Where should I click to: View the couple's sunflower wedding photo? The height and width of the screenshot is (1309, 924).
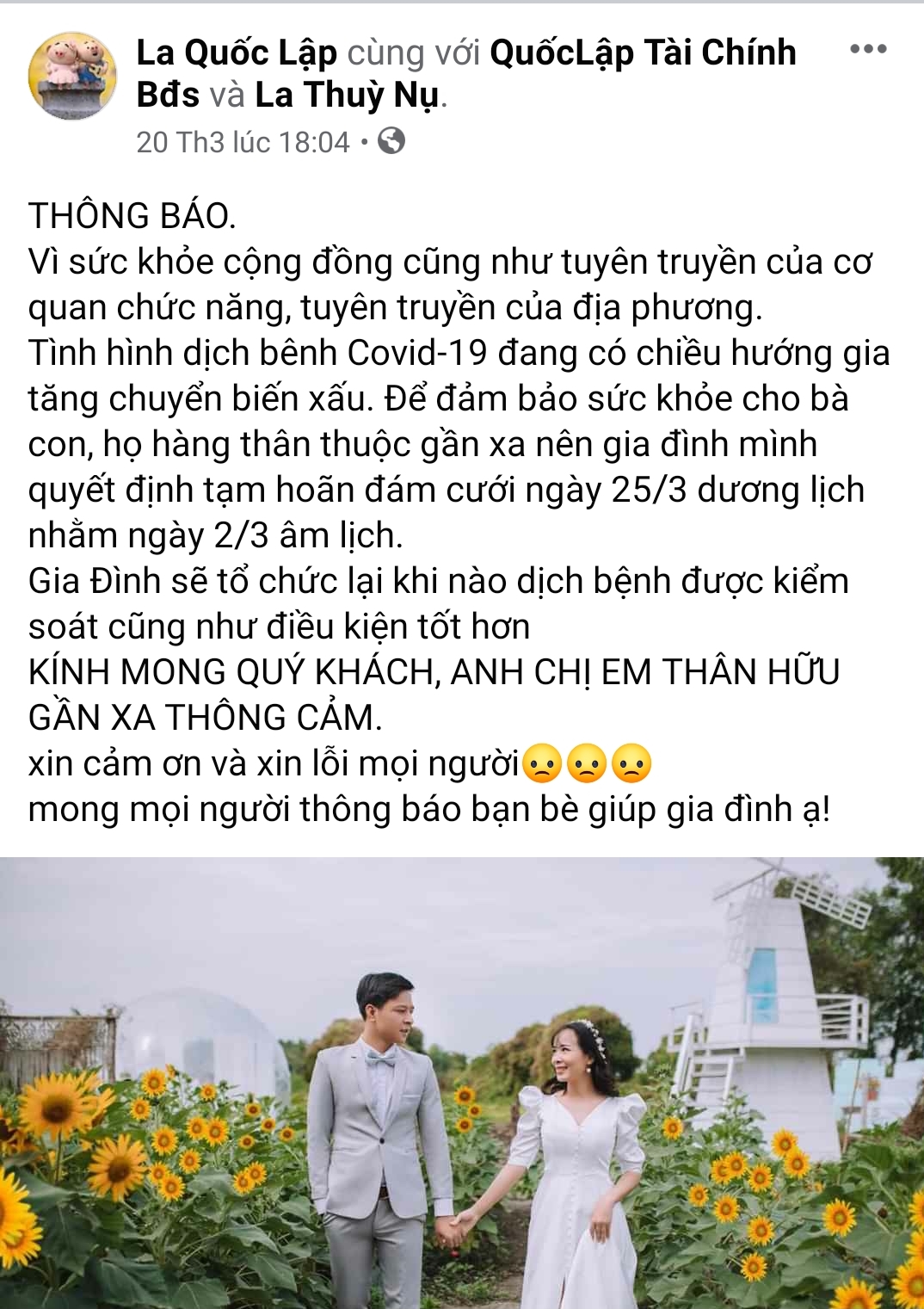[x=462, y=1083]
